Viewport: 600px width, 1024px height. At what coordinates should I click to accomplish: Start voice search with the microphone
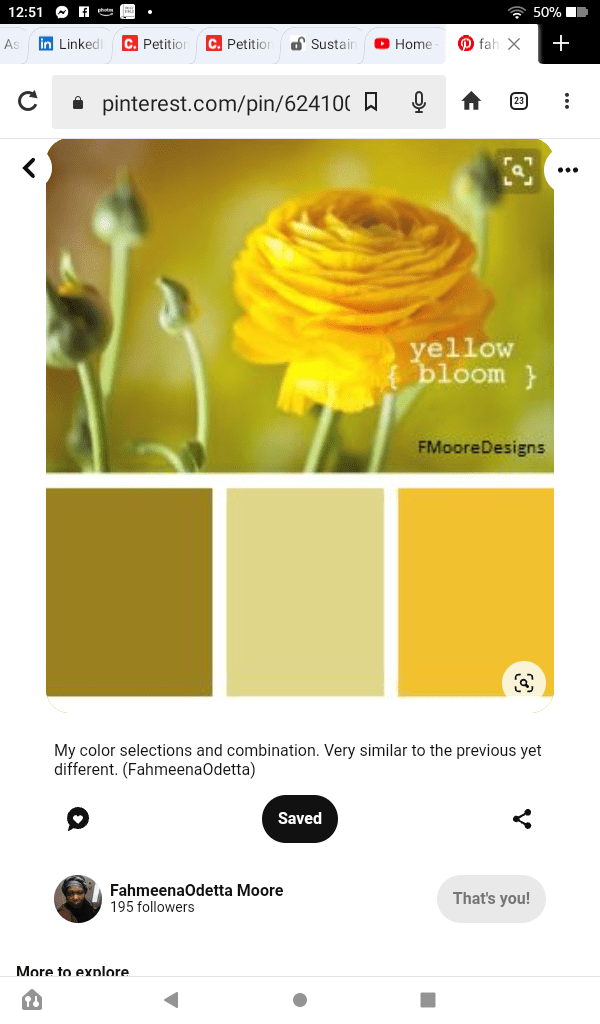pos(419,102)
